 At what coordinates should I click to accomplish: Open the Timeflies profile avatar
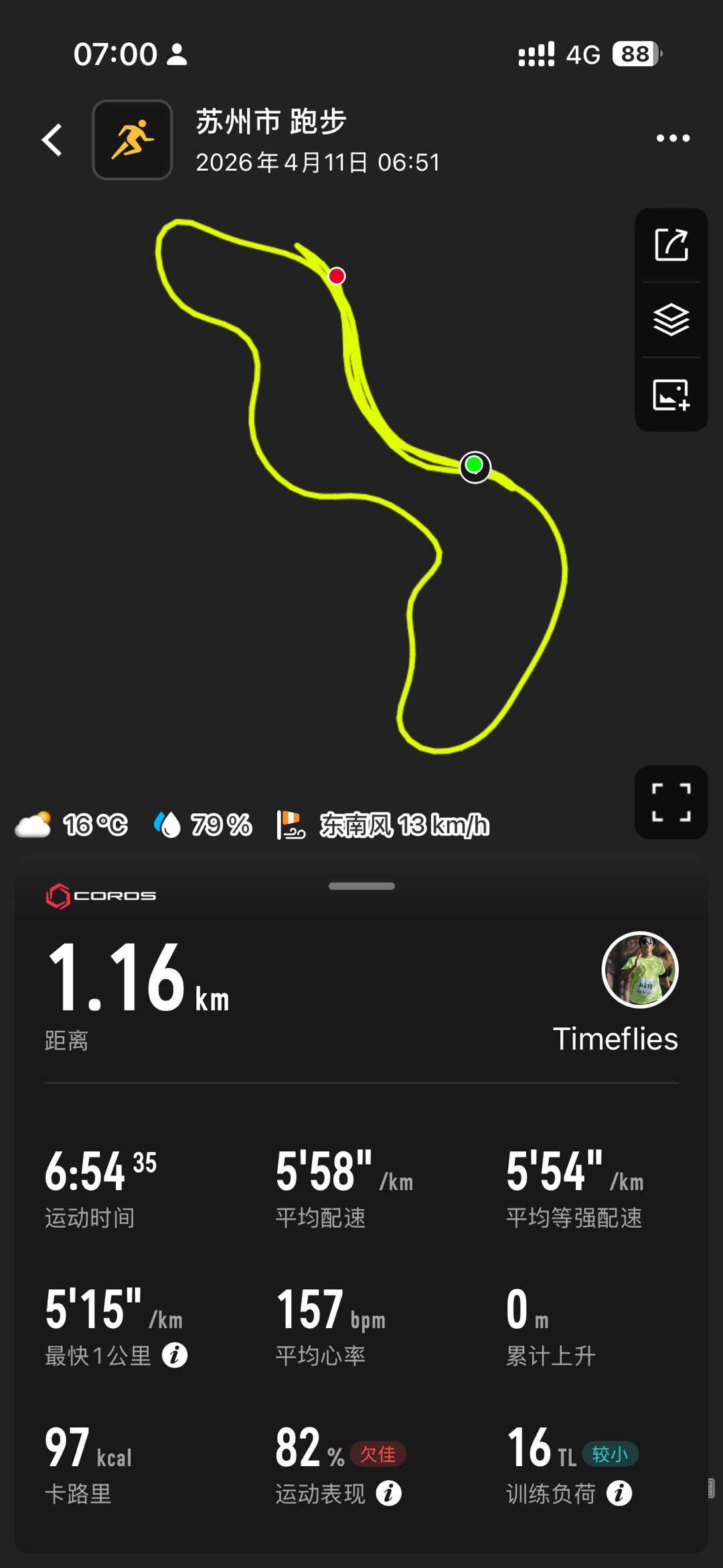(640, 969)
